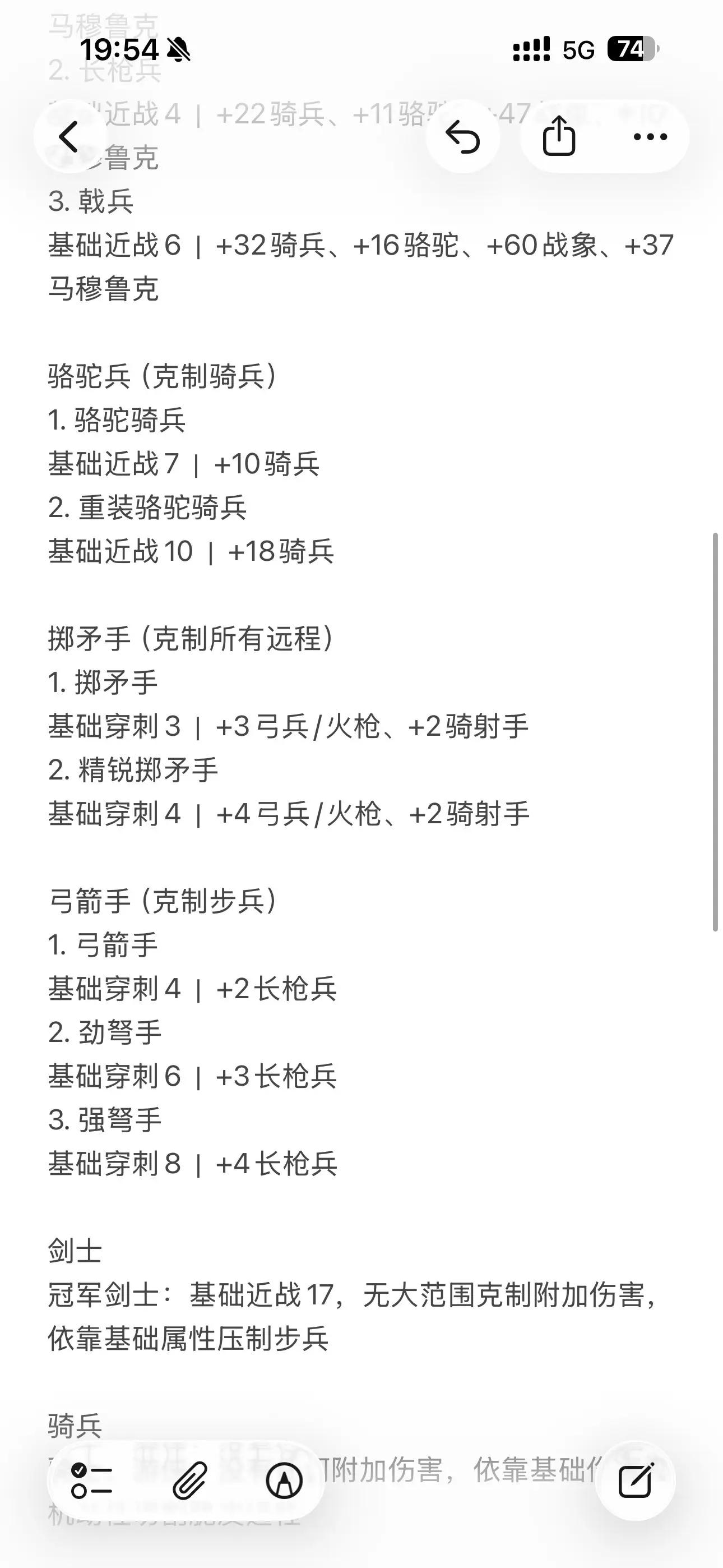This screenshot has width=723, height=1568.
Task: Share this note
Action: 559,136
